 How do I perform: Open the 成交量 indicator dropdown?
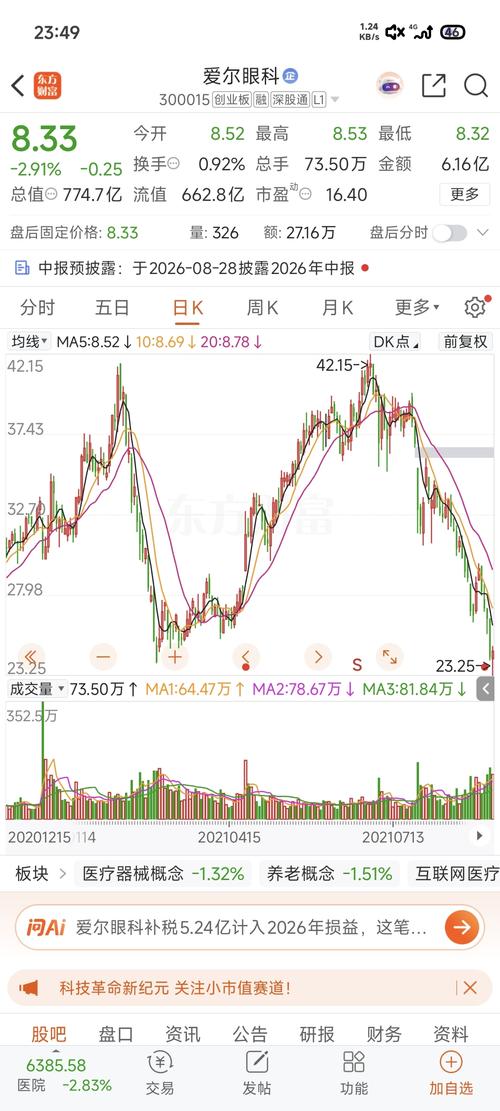(x=37, y=689)
